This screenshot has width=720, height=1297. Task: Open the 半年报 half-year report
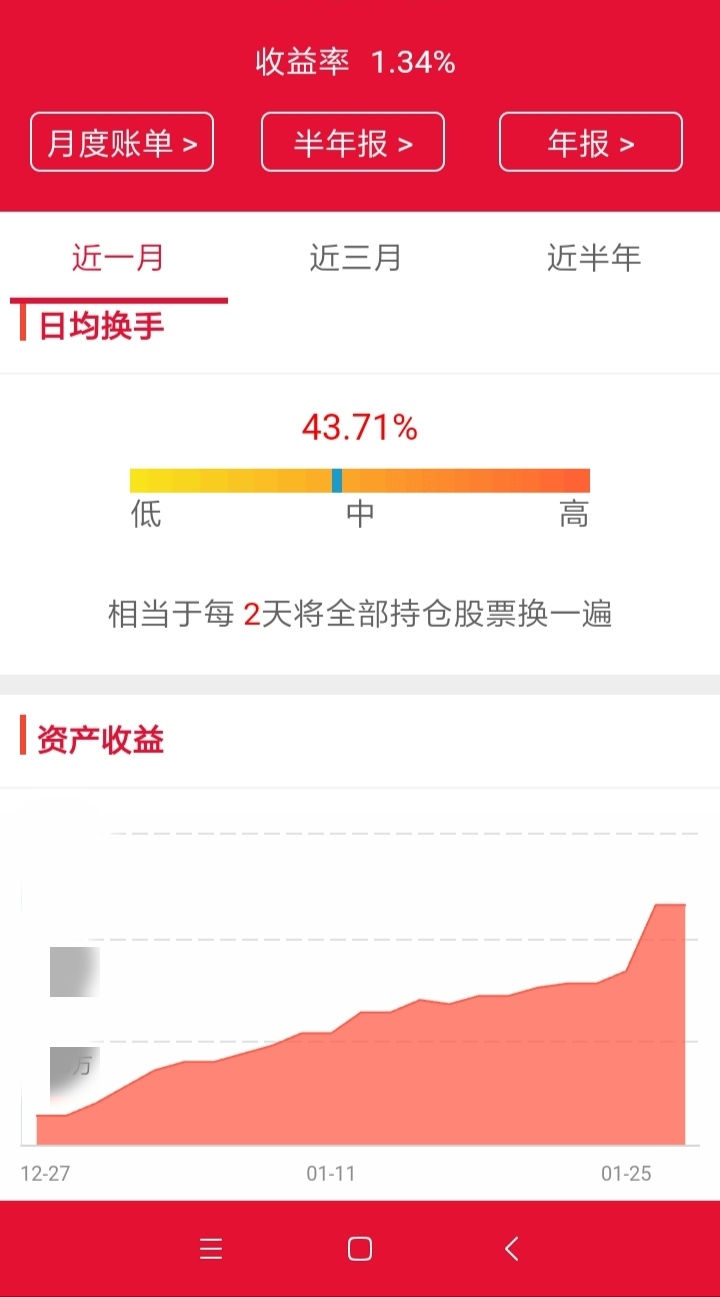(353, 143)
